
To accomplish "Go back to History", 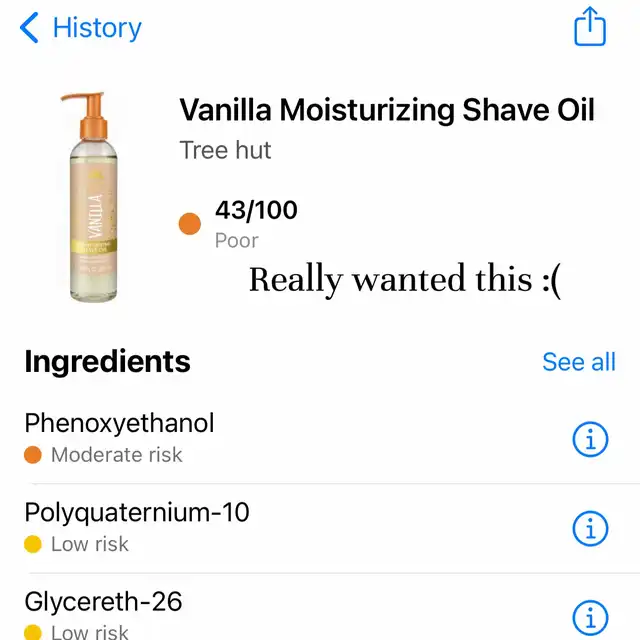I will [81, 28].
